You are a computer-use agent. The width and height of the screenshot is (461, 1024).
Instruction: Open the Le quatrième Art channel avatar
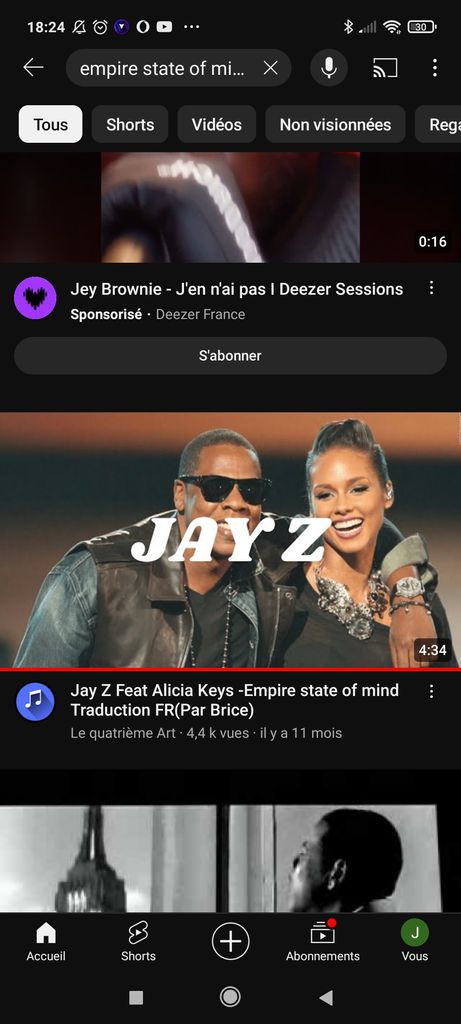pyautogui.click(x=35, y=702)
